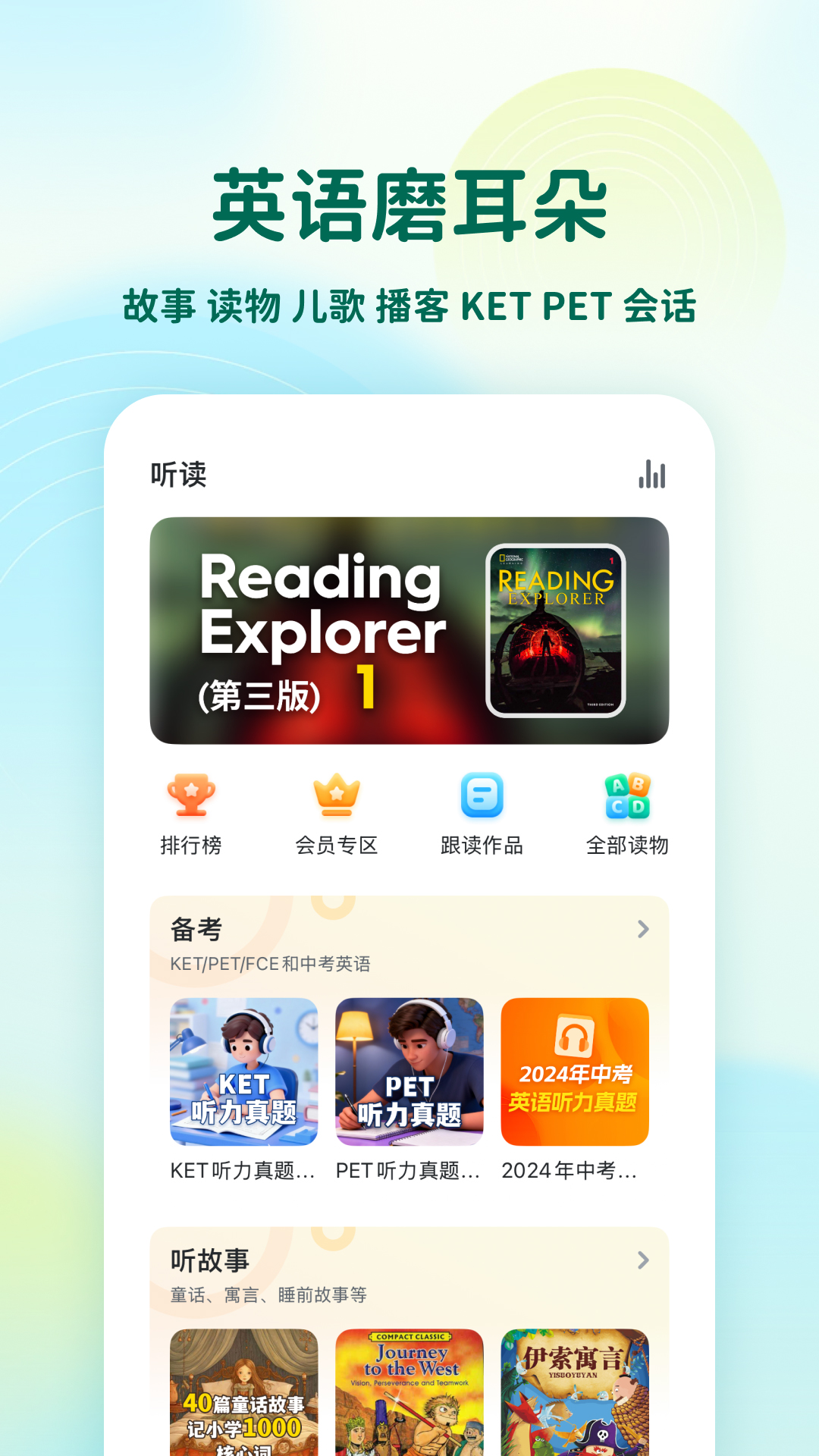Open PET 听力真题 course
This screenshot has height=1456, width=819.
point(409,1072)
